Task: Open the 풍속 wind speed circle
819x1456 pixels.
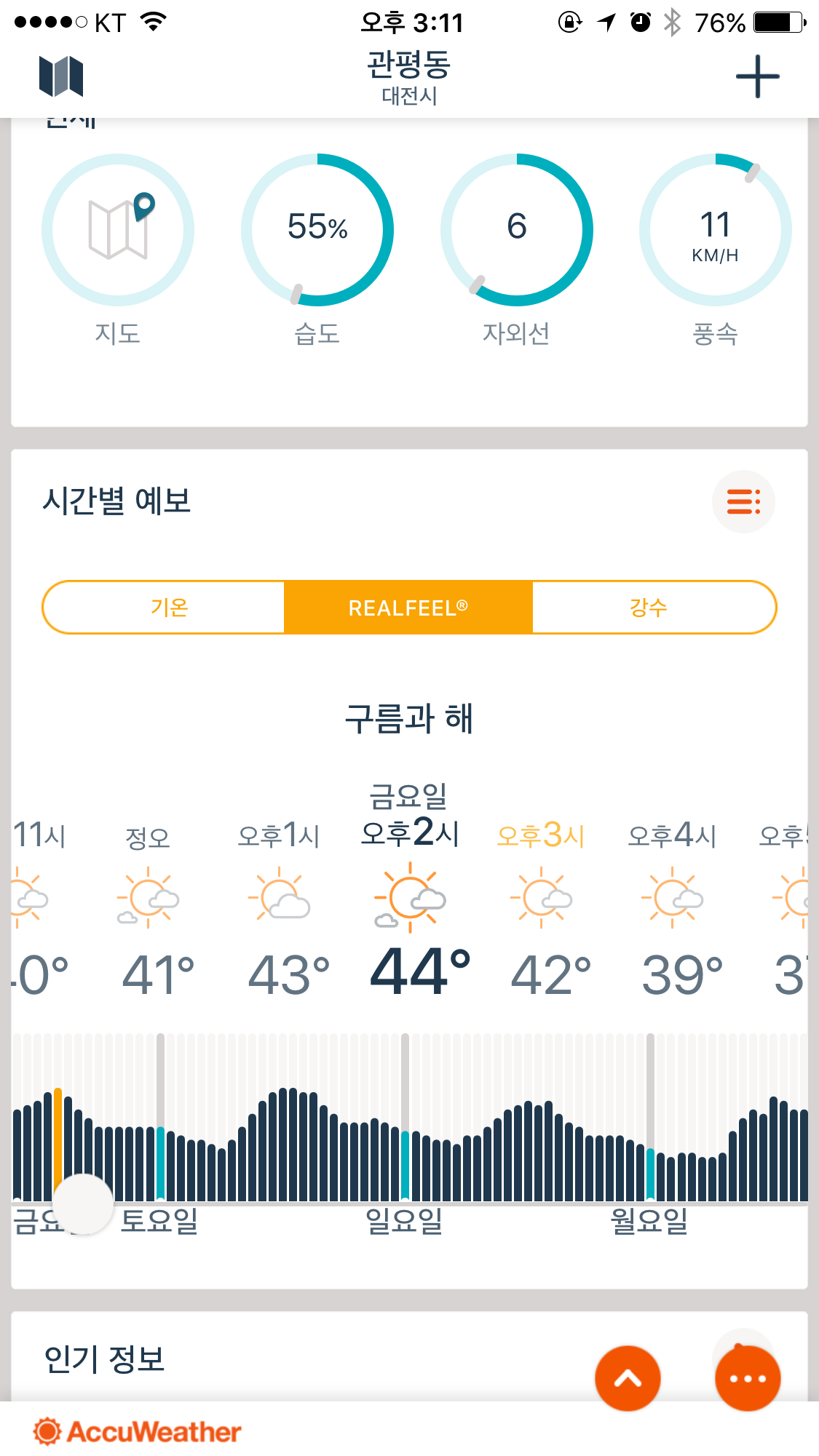Action: coord(715,230)
